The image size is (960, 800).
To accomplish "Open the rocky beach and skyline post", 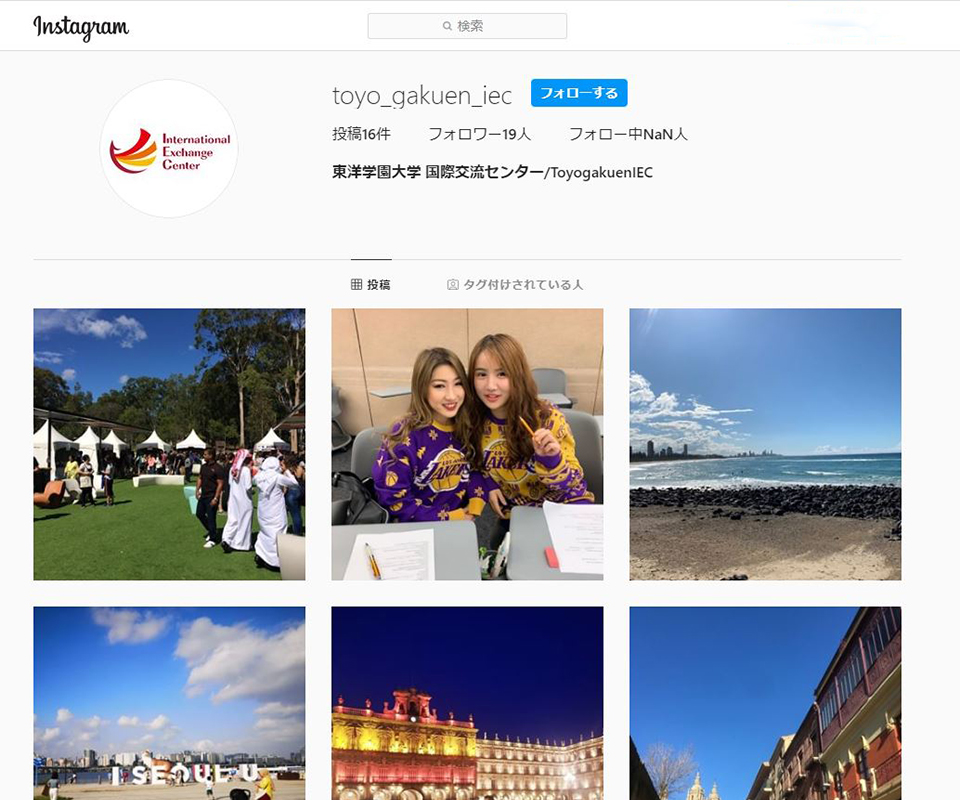I will click(765, 444).
